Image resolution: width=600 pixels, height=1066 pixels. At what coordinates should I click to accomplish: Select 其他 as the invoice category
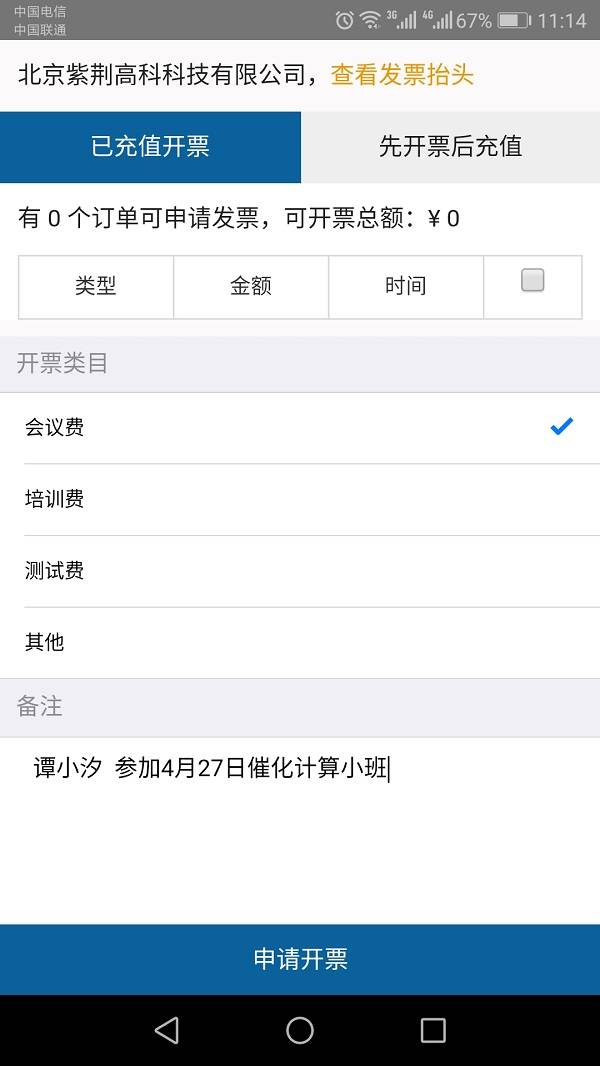[x=300, y=642]
